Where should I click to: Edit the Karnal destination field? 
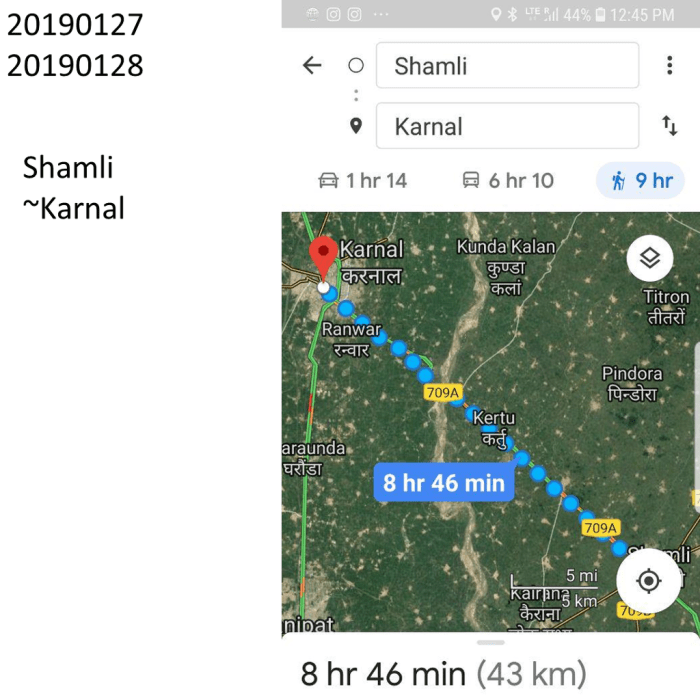(507, 127)
